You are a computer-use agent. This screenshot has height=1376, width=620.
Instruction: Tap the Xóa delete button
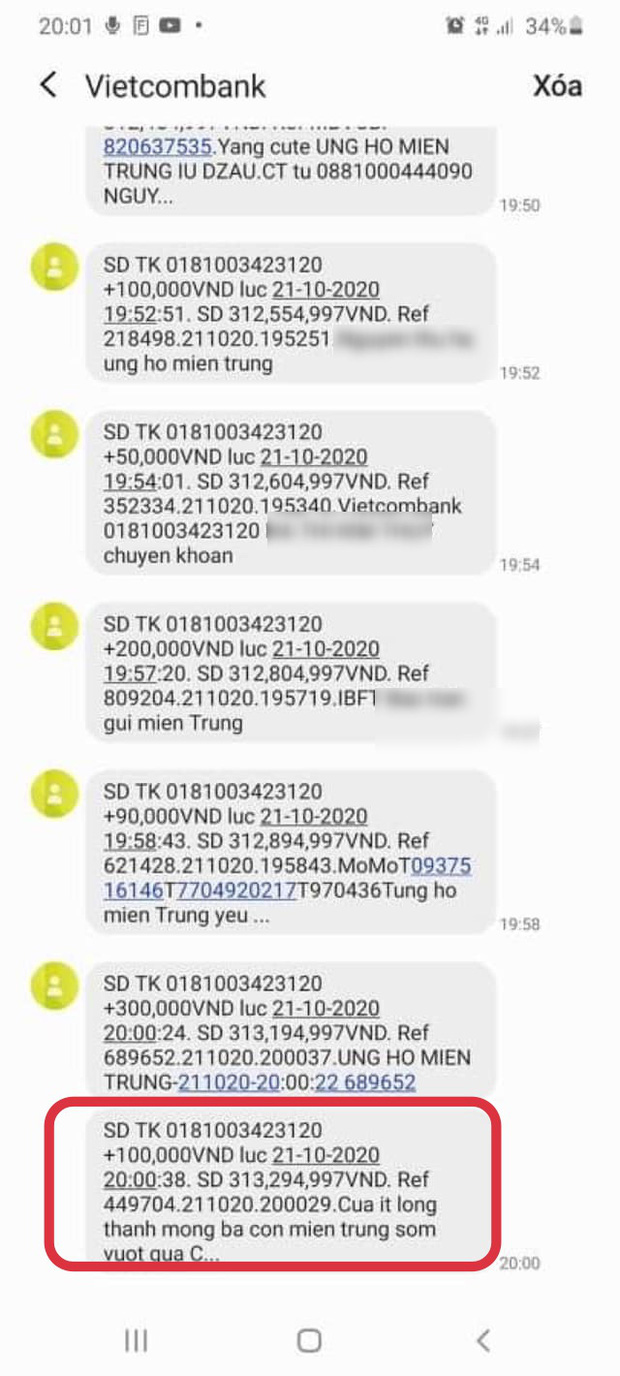pyautogui.click(x=557, y=86)
